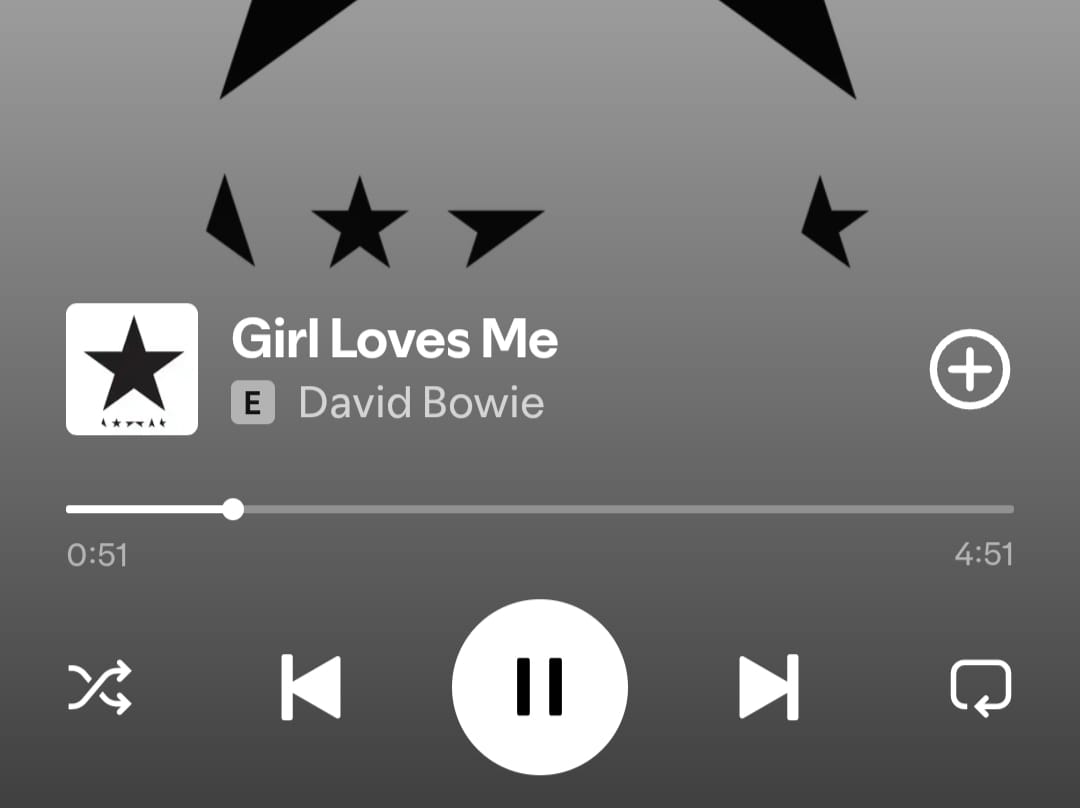
Task: Skip to the next track
Action: pyautogui.click(x=769, y=687)
